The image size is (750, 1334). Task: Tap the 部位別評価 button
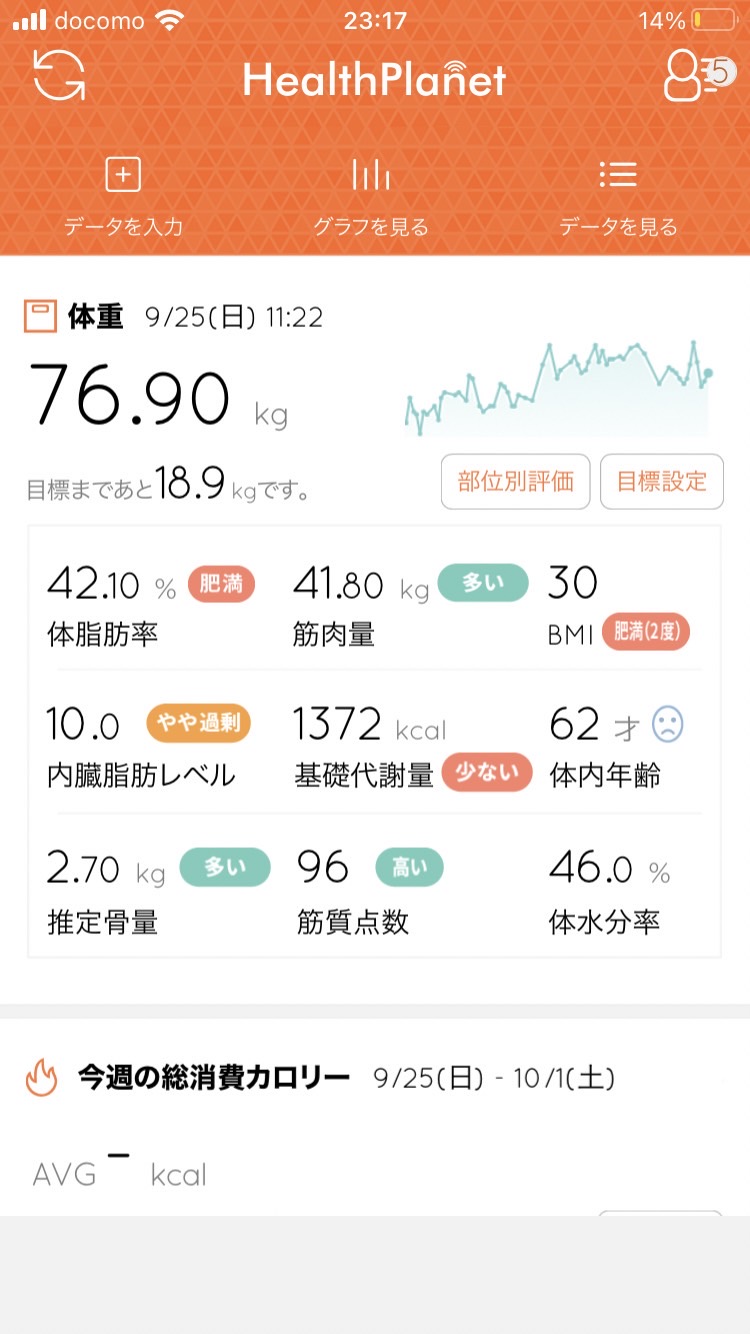click(516, 482)
